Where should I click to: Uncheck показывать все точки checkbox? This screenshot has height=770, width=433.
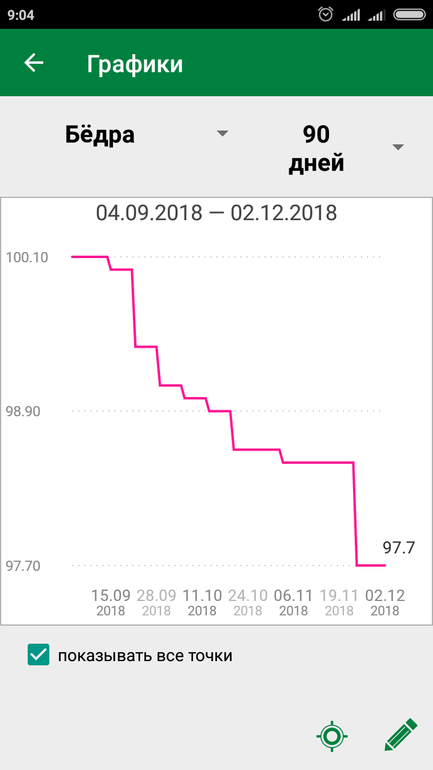(38, 655)
